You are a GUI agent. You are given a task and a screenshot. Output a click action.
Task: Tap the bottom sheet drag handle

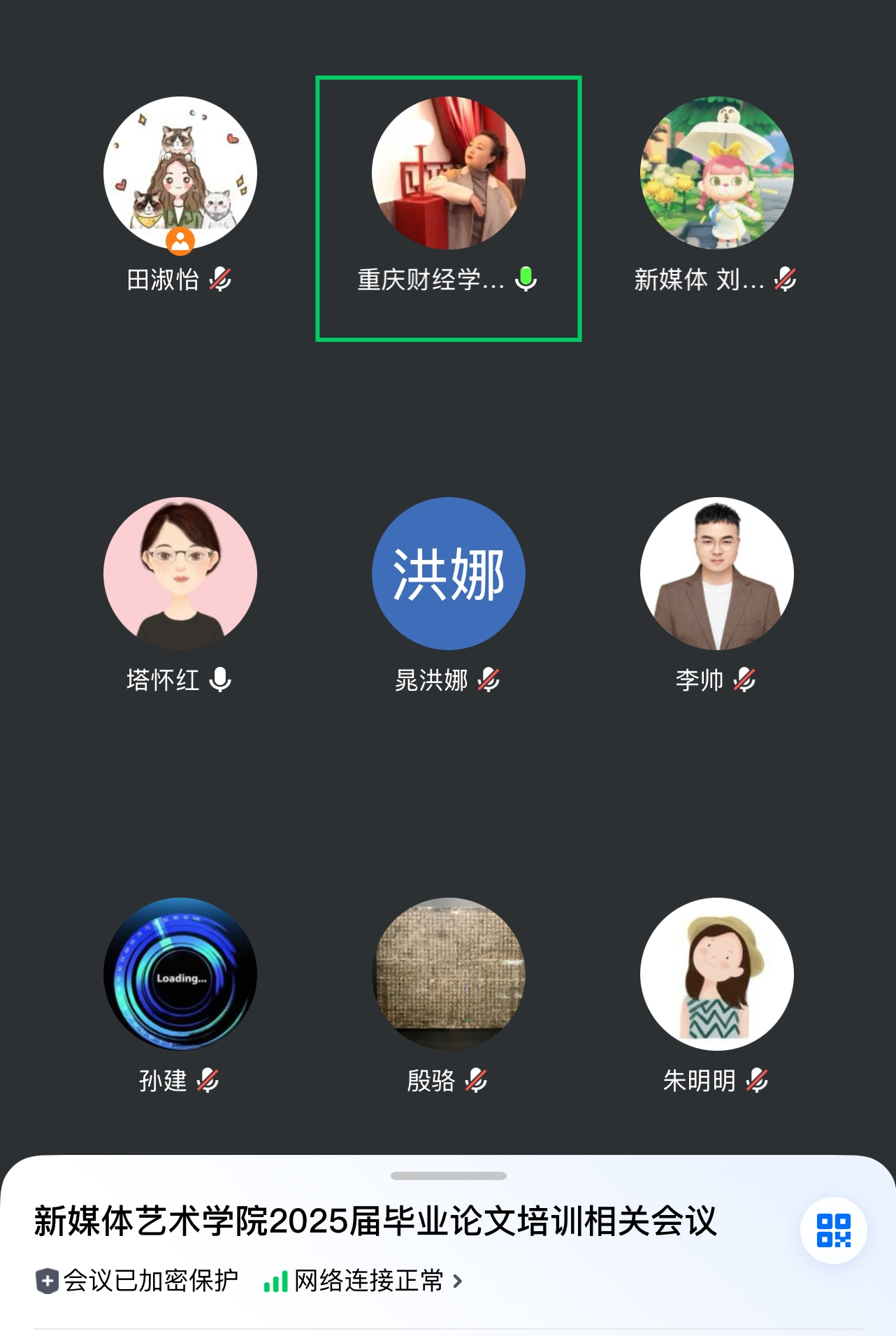[x=448, y=1176]
